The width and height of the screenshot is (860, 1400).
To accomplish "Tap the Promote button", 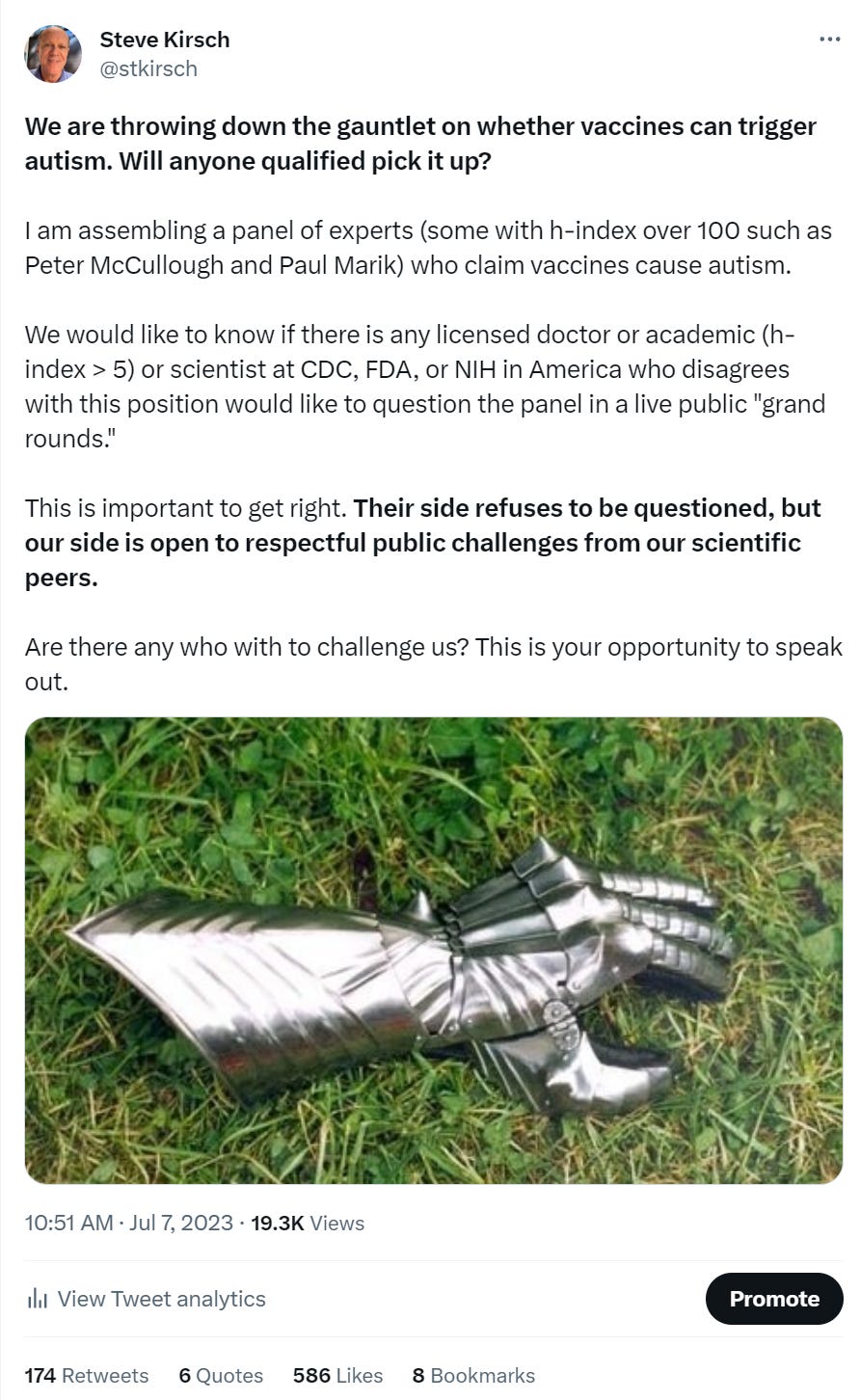I will point(774,1299).
